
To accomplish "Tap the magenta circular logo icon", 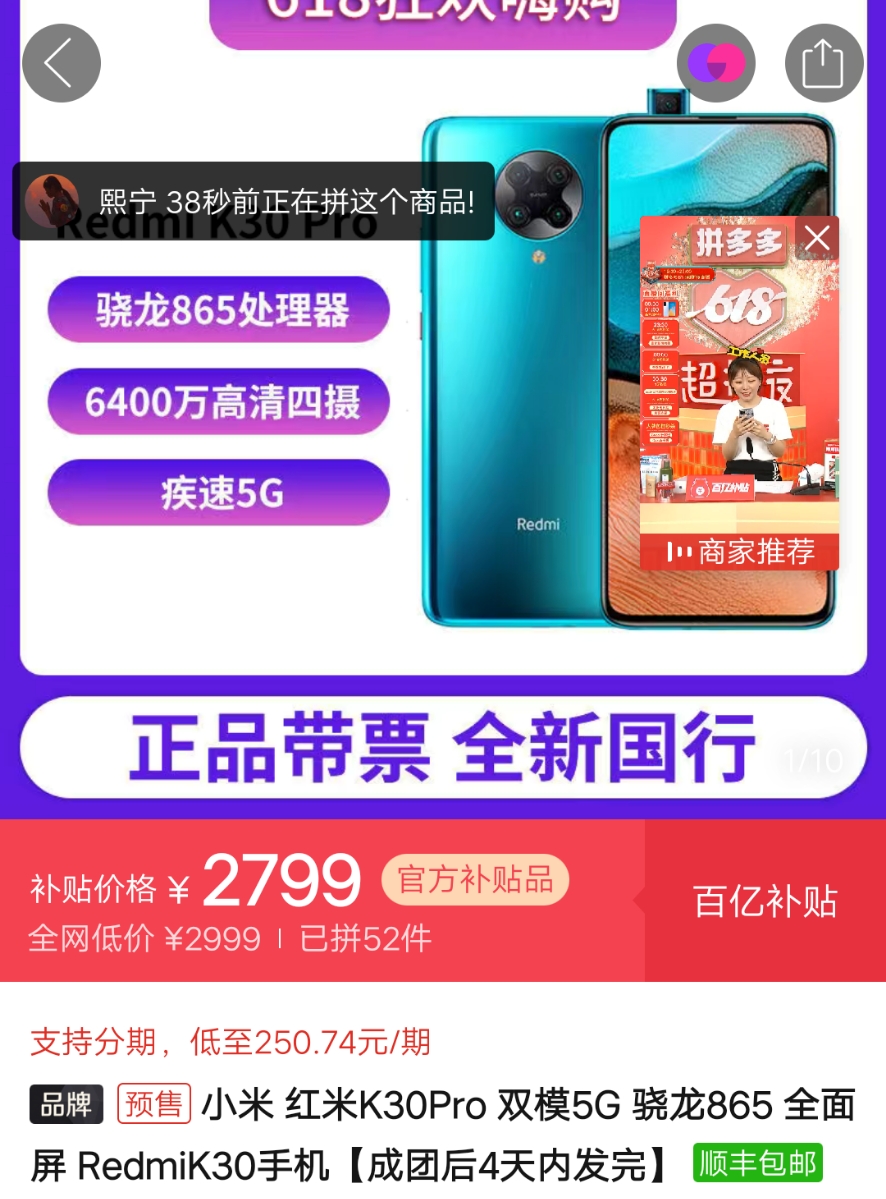I will (715, 62).
